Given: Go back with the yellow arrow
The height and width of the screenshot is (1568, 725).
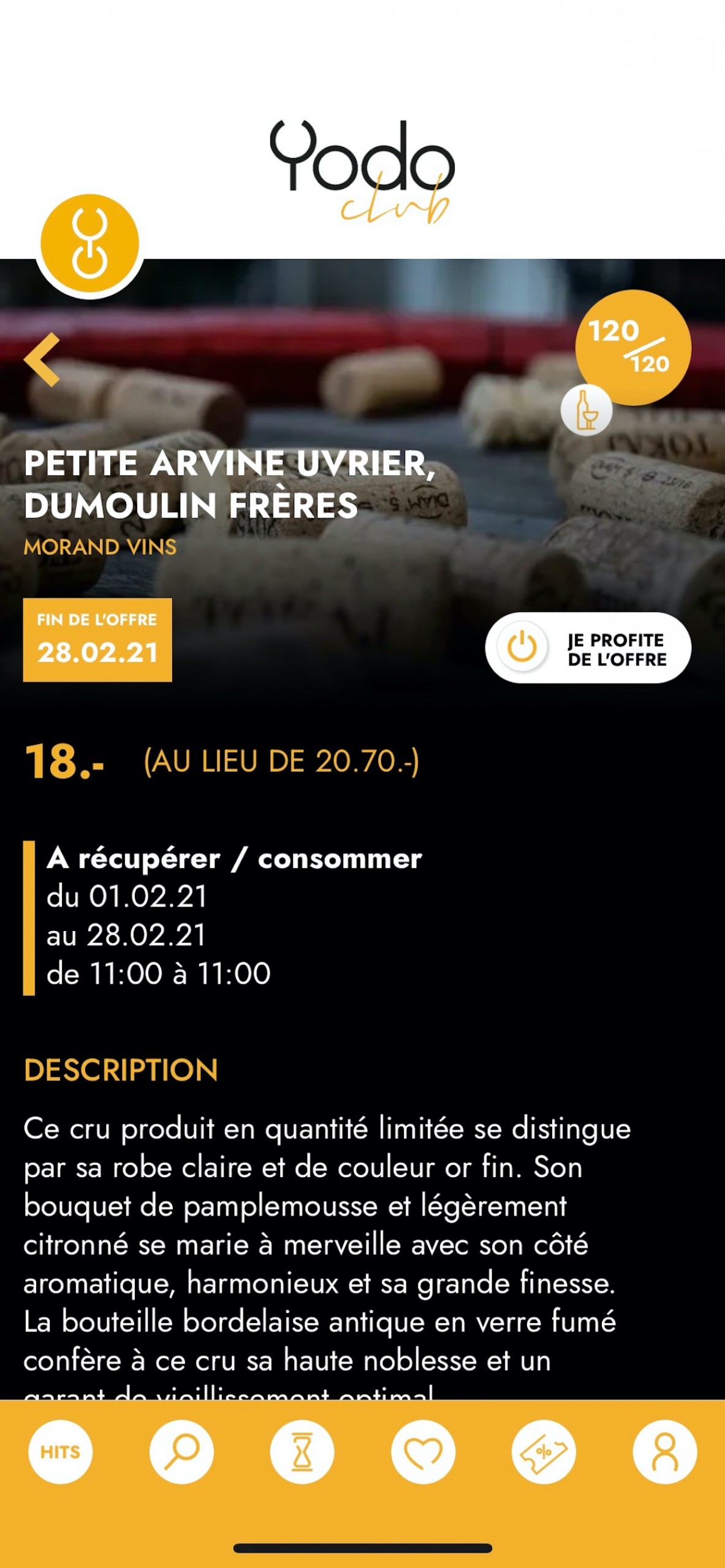Looking at the screenshot, I should point(42,360).
